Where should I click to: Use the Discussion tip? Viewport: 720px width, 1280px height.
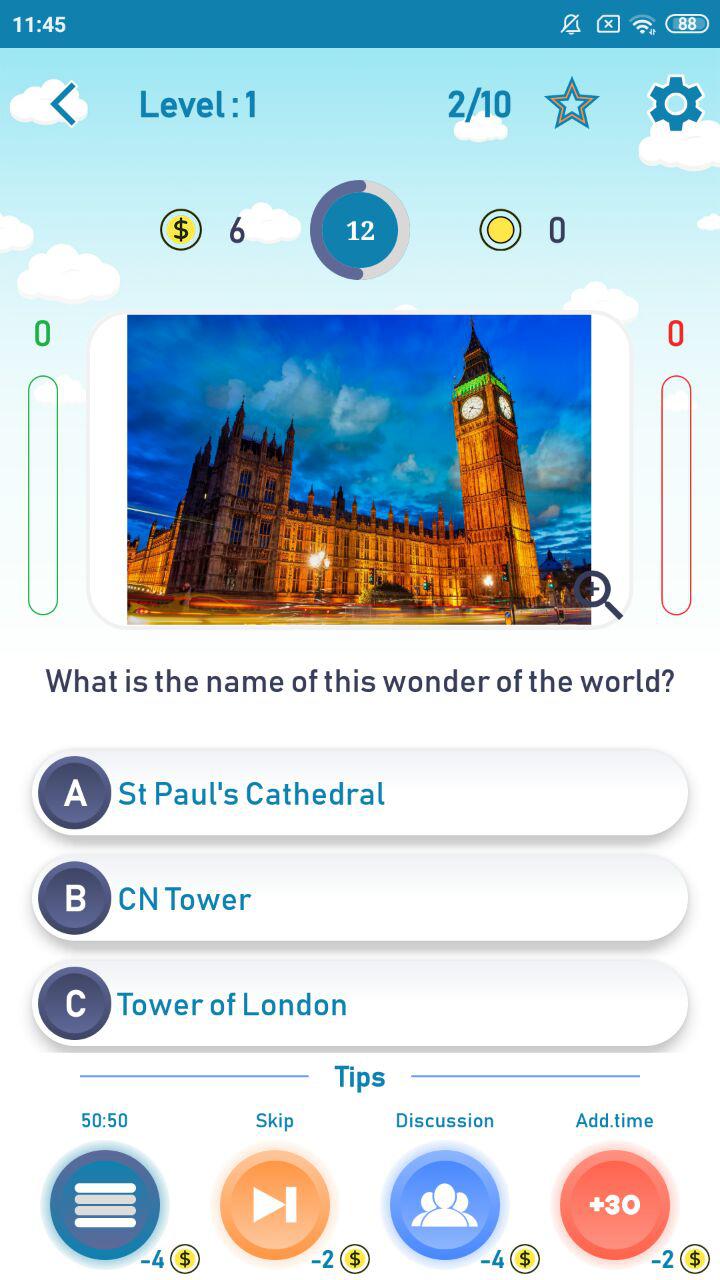[445, 1204]
